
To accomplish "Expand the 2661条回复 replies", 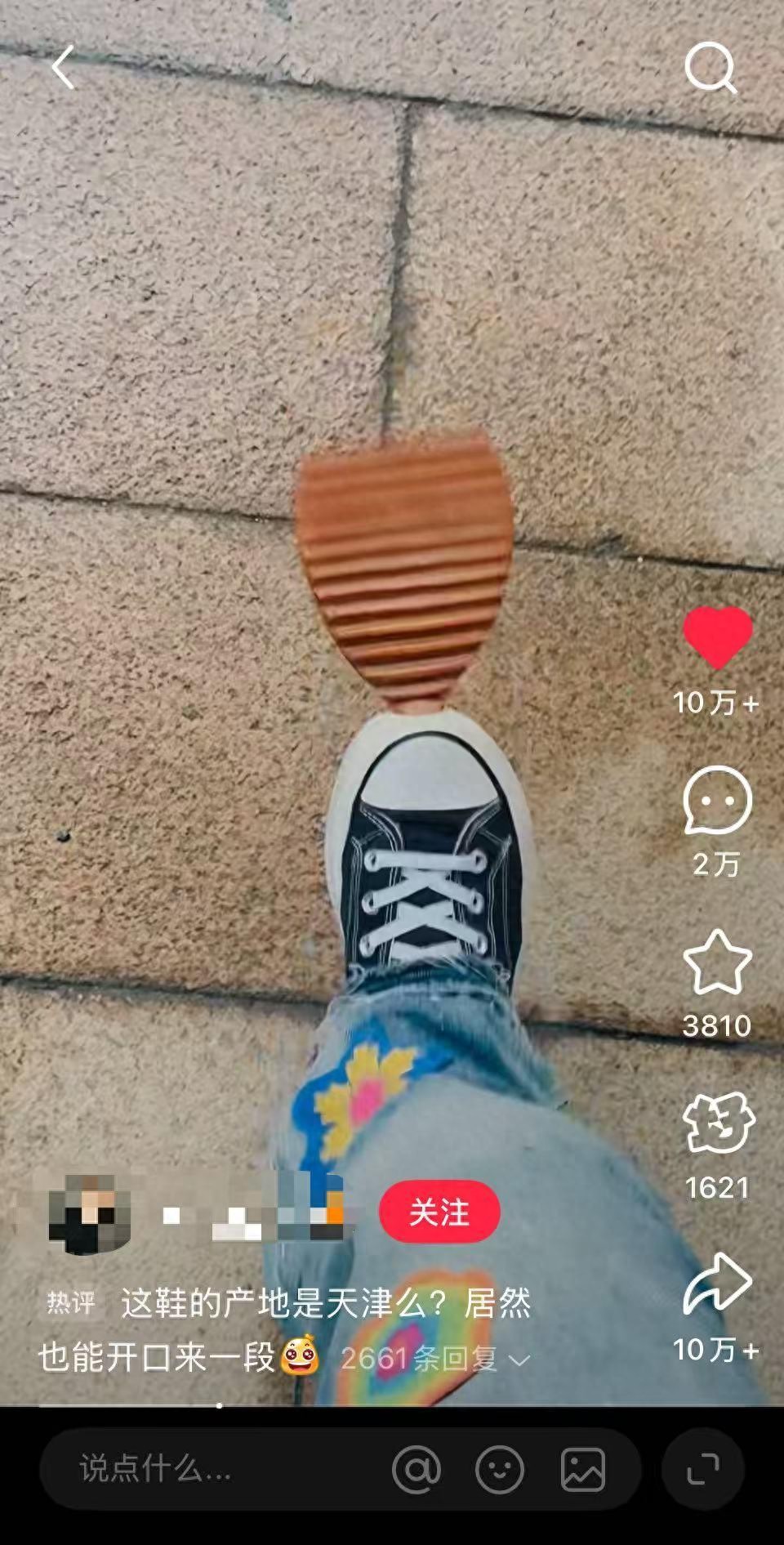I will pos(434,1359).
